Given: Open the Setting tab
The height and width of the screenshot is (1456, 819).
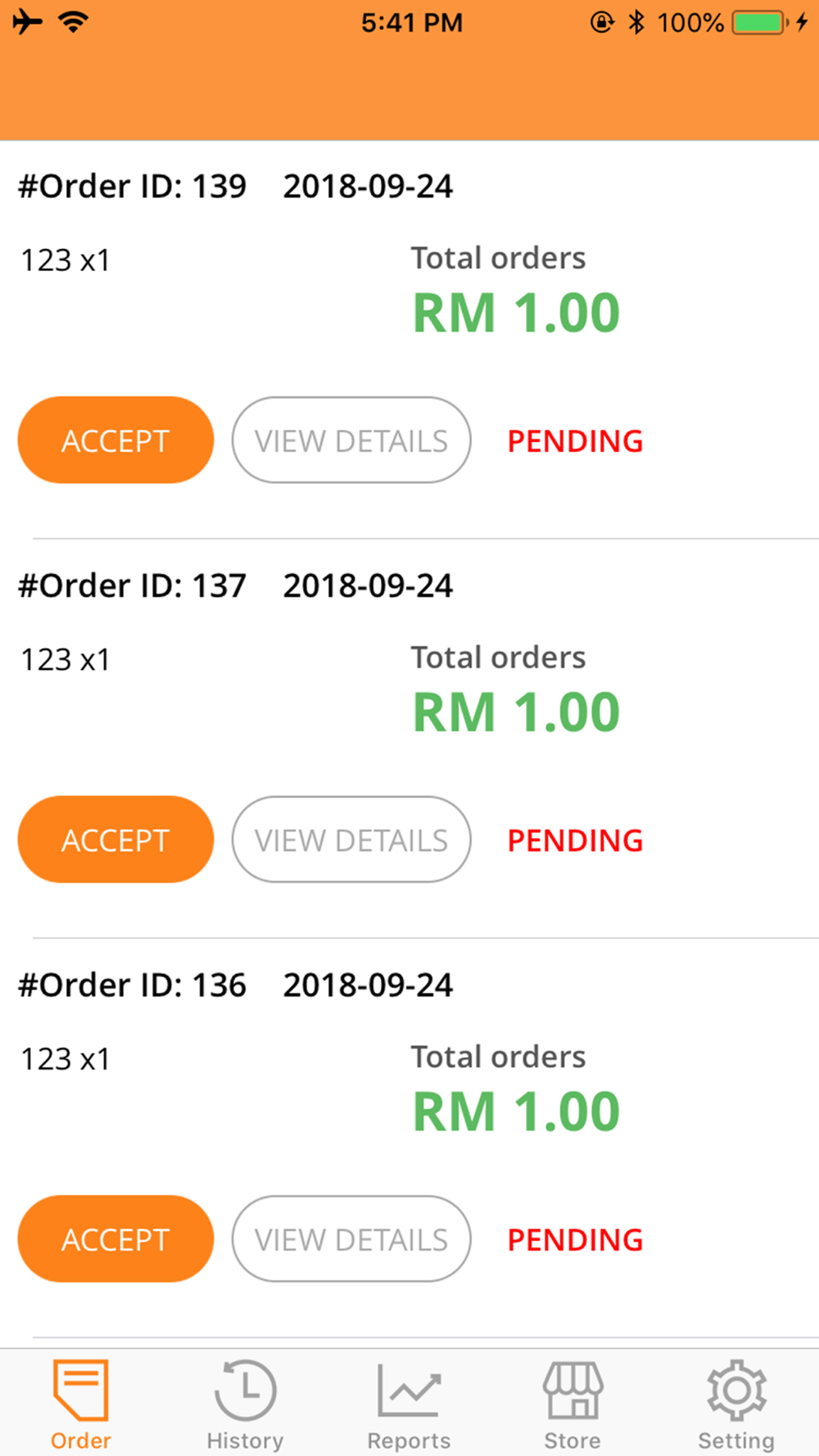Looking at the screenshot, I should pyautogui.click(x=736, y=1404).
